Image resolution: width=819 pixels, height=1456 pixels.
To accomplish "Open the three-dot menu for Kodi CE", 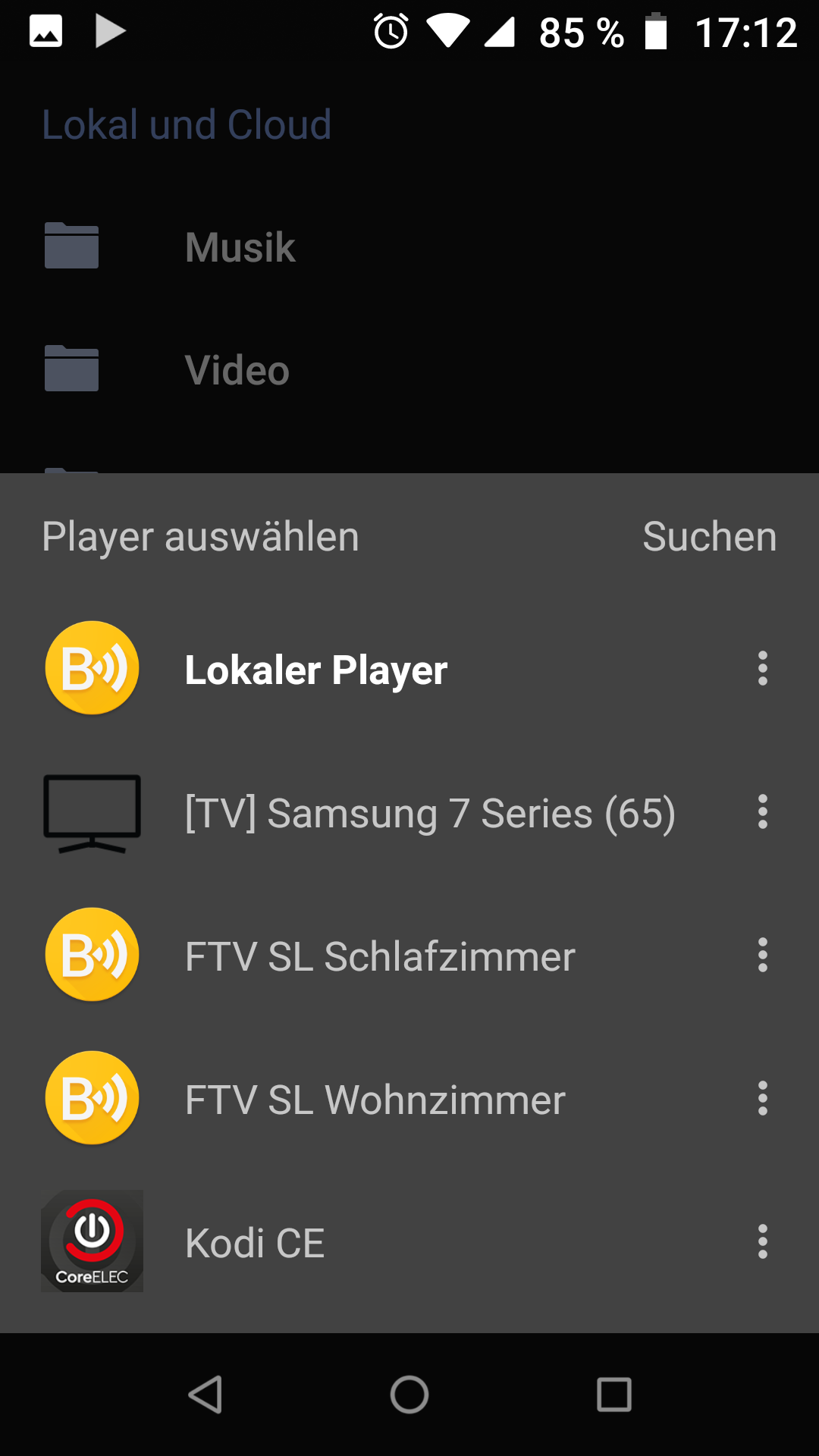I will [763, 1242].
